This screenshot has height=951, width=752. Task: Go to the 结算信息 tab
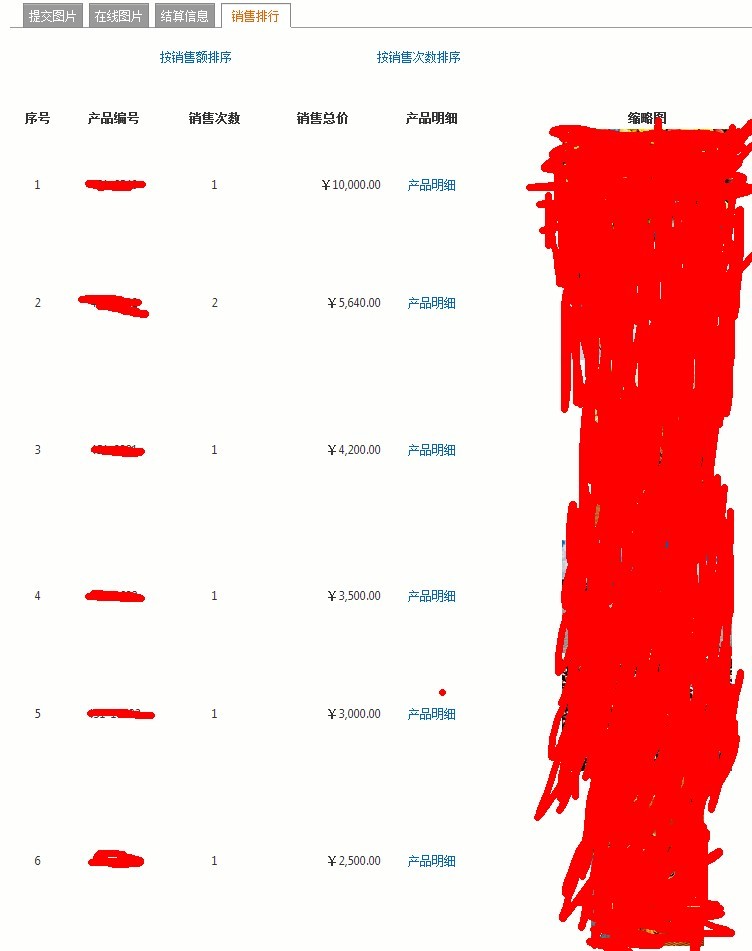[185, 16]
